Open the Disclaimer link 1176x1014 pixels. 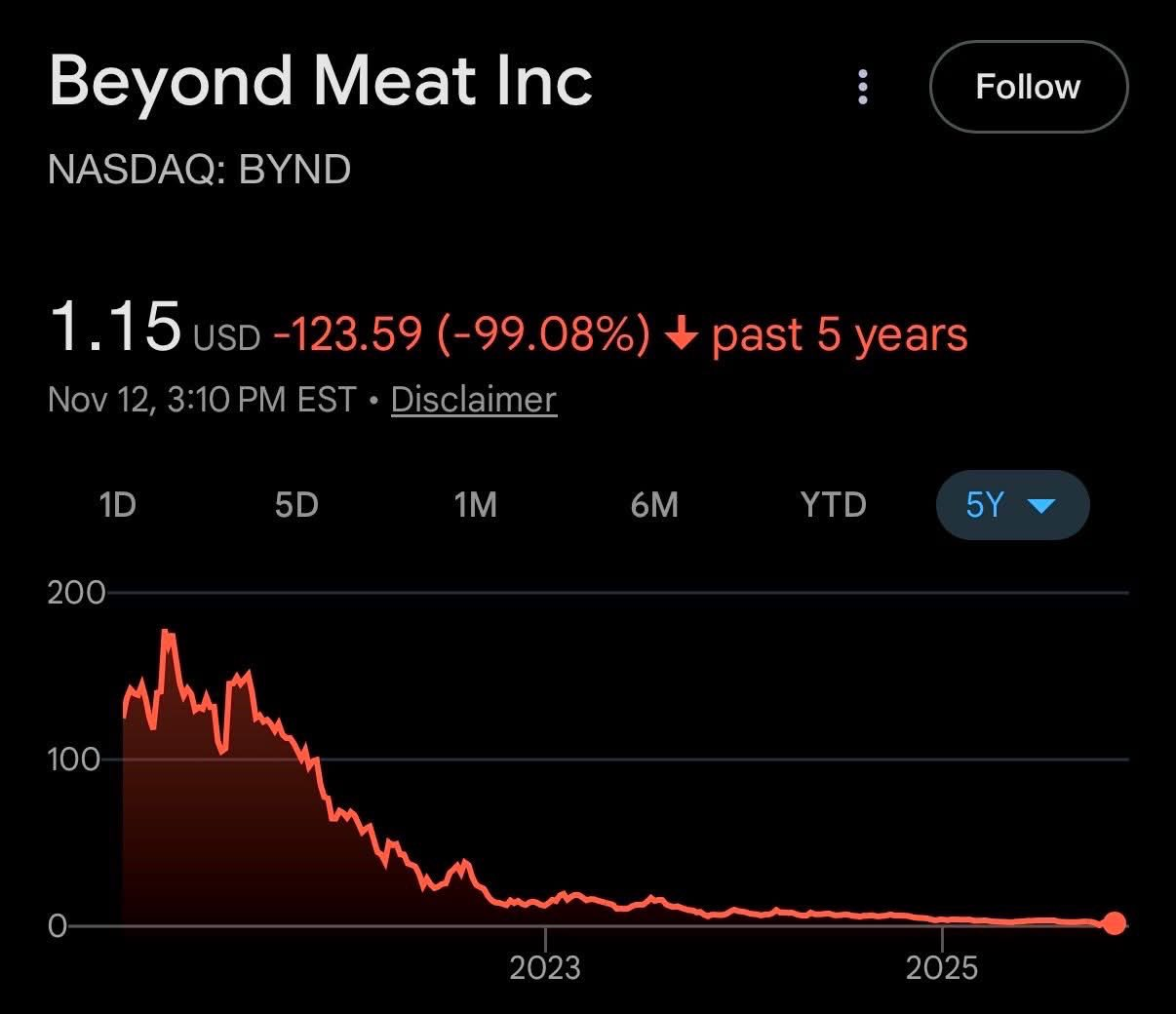point(473,400)
